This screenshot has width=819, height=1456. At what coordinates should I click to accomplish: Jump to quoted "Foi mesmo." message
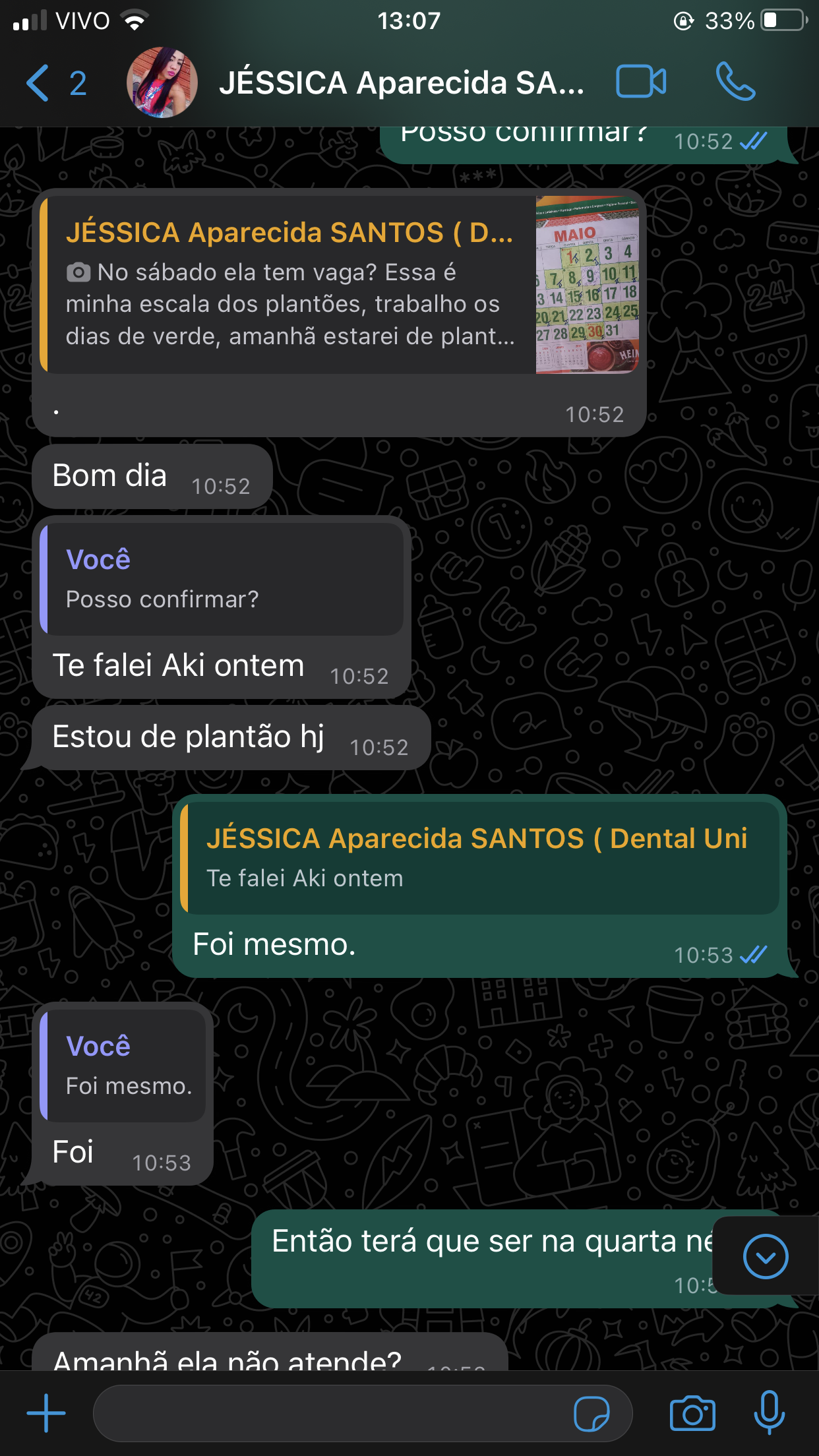[125, 1066]
